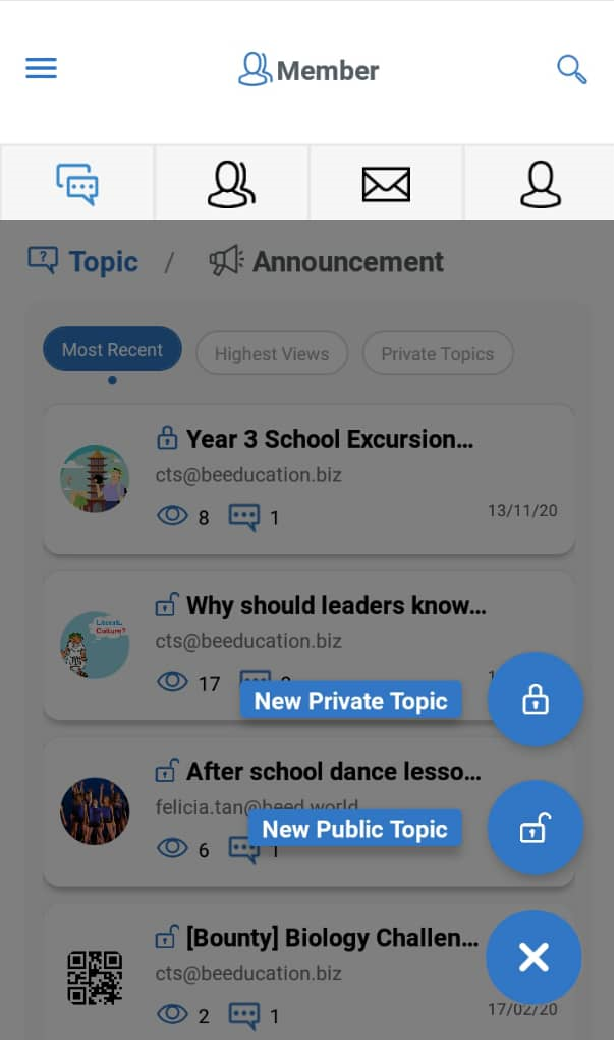Screen dimensions: 614x1040
Task: Switch to the forum chat tab
Action: [x=77, y=184]
